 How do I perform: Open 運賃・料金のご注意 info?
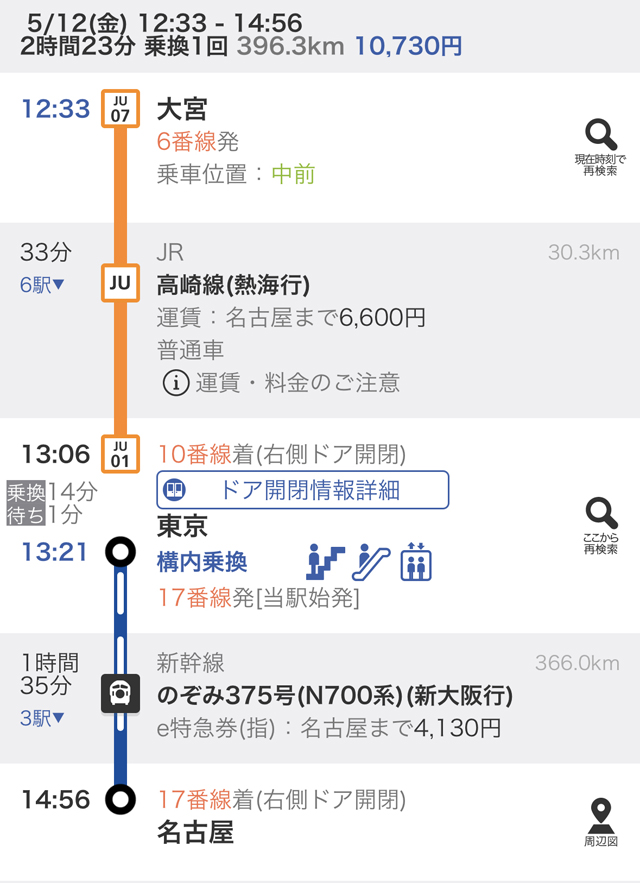tap(281, 382)
